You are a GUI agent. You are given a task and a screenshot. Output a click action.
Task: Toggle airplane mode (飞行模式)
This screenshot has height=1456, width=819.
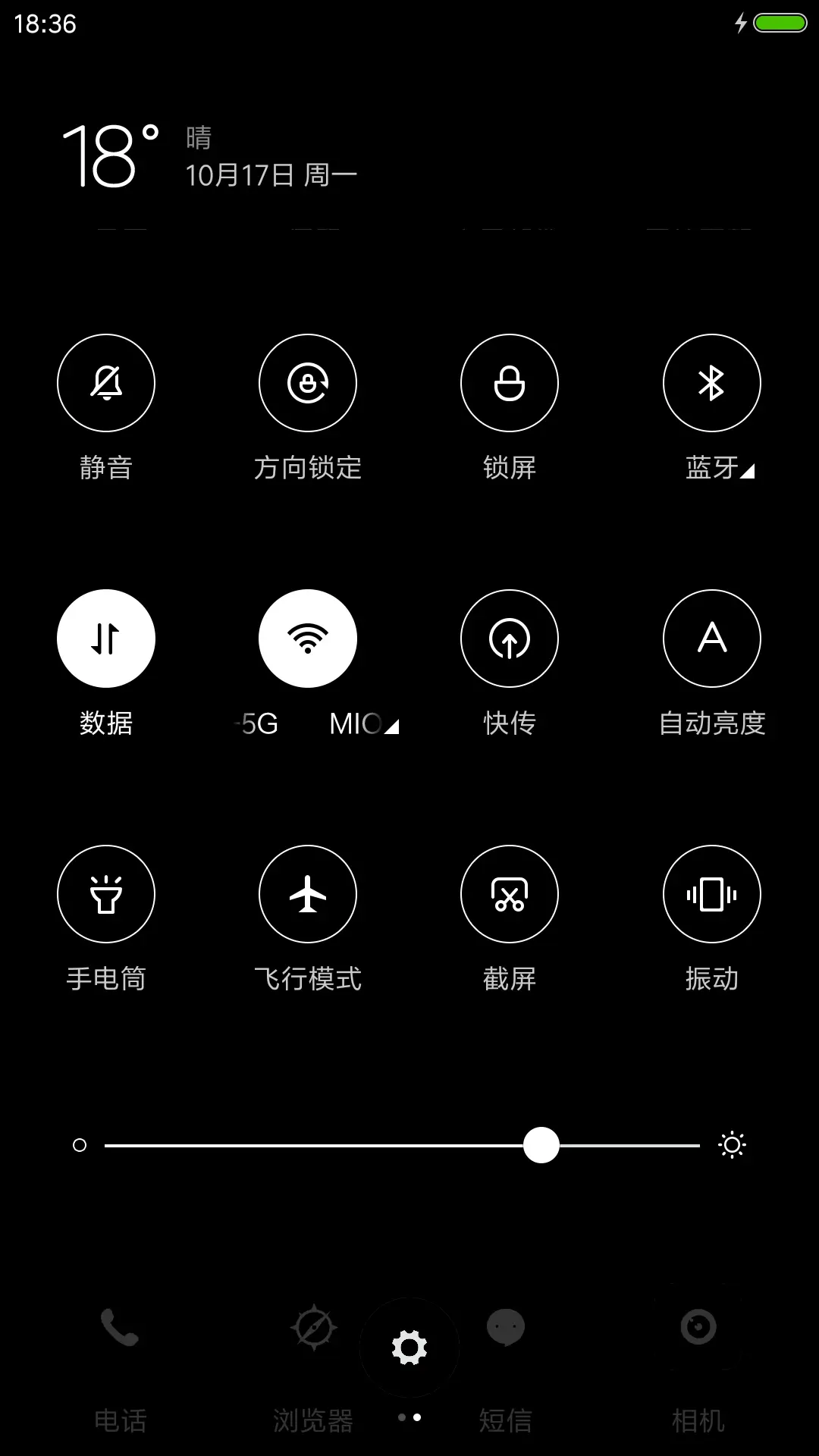click(308, 894)
